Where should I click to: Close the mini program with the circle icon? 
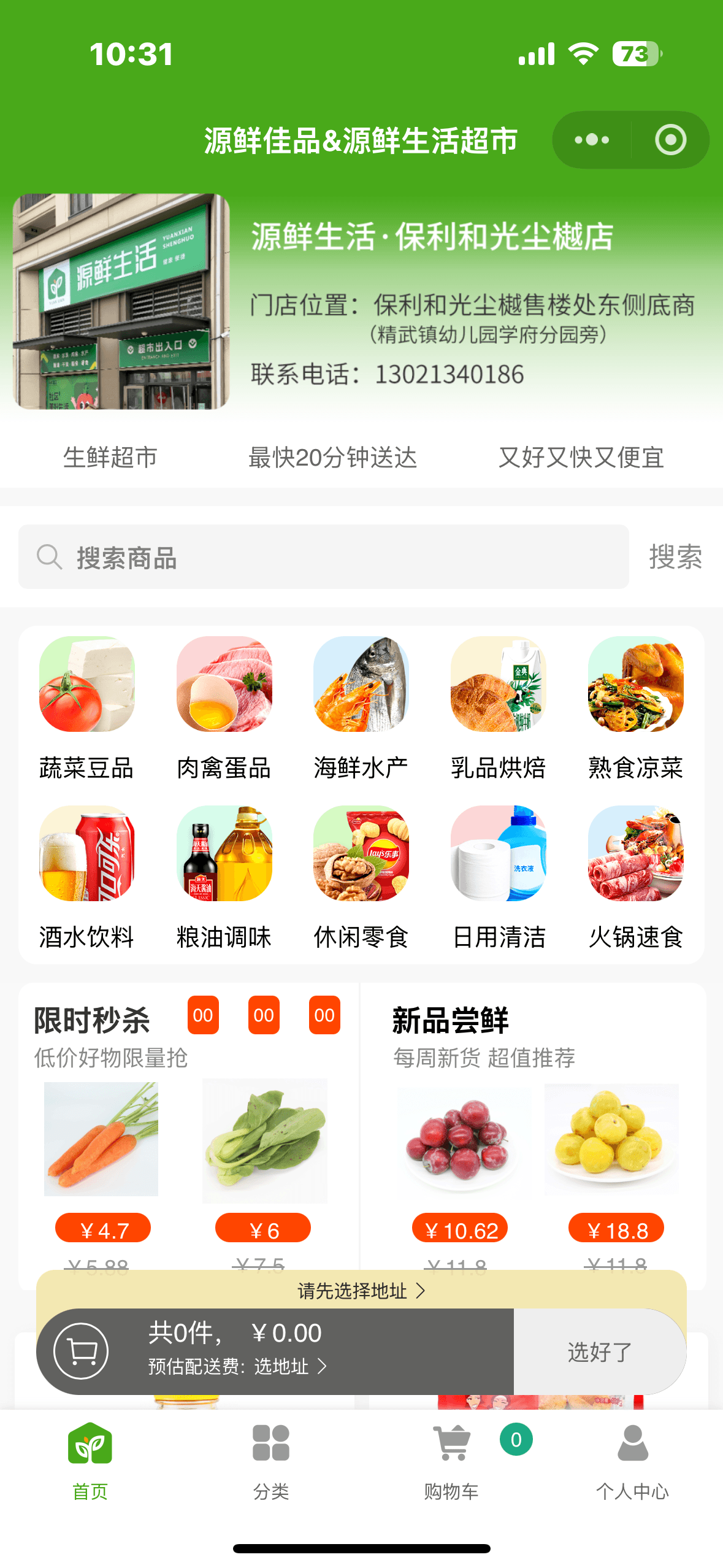pos(670,140)
